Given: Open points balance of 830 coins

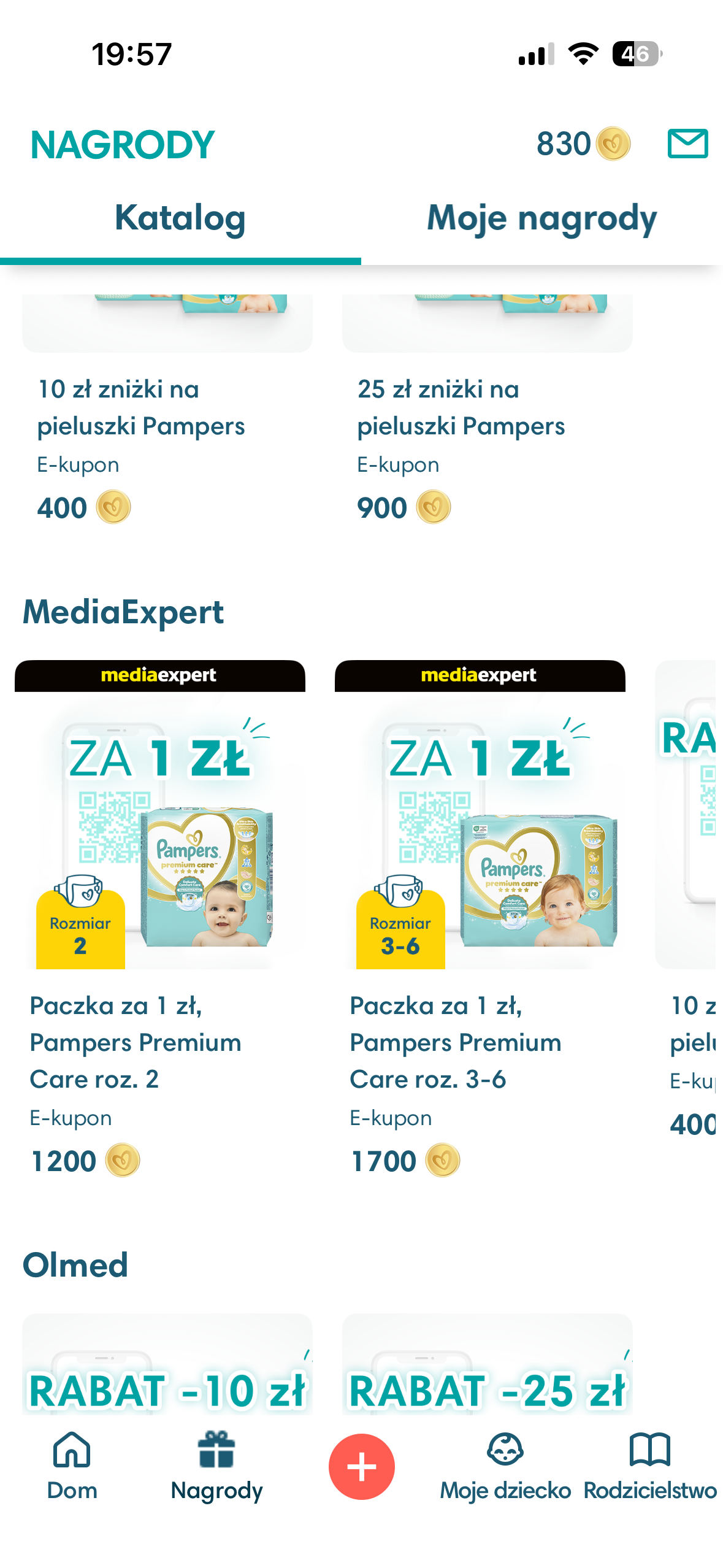Looking at the screenshot, I should tap(583, 144).
